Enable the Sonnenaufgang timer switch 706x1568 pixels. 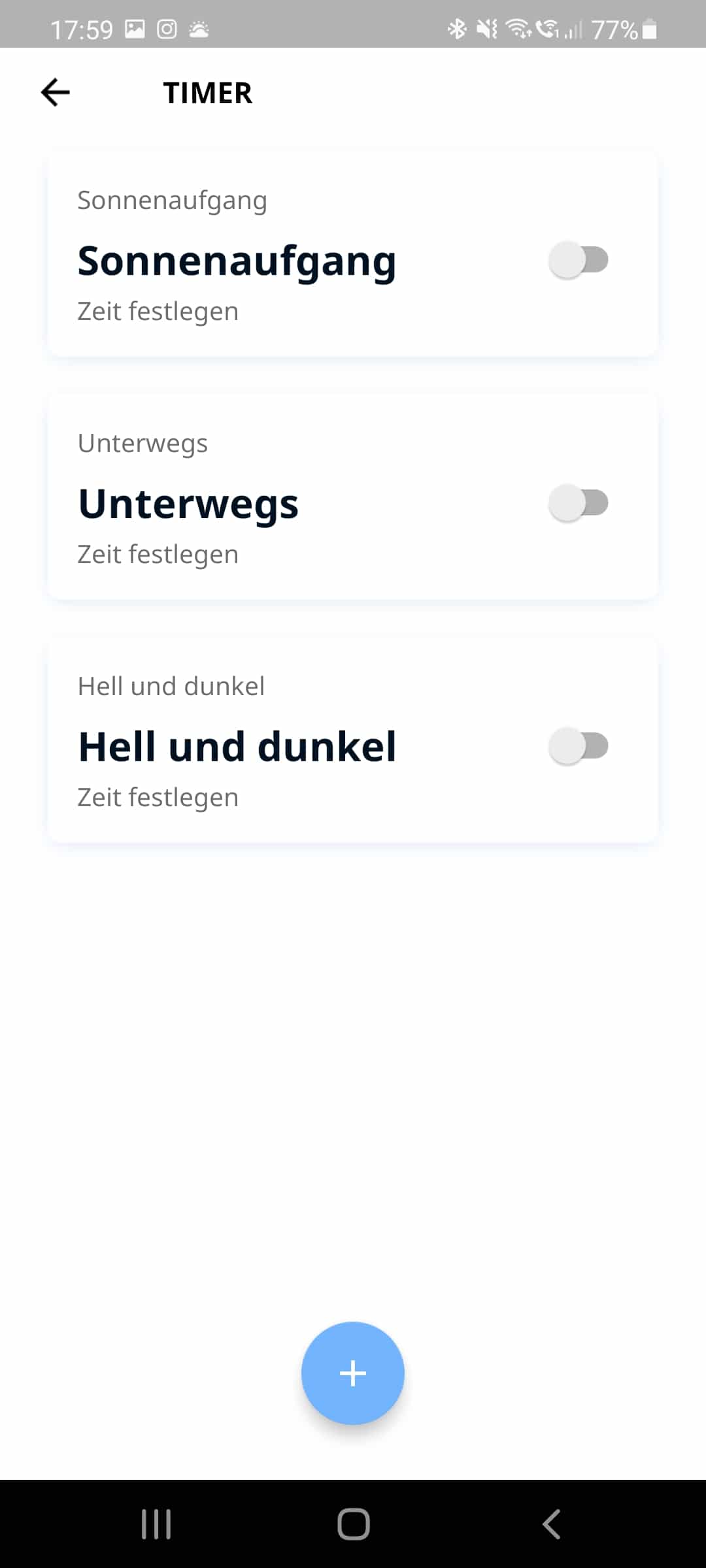coord(579,260)
